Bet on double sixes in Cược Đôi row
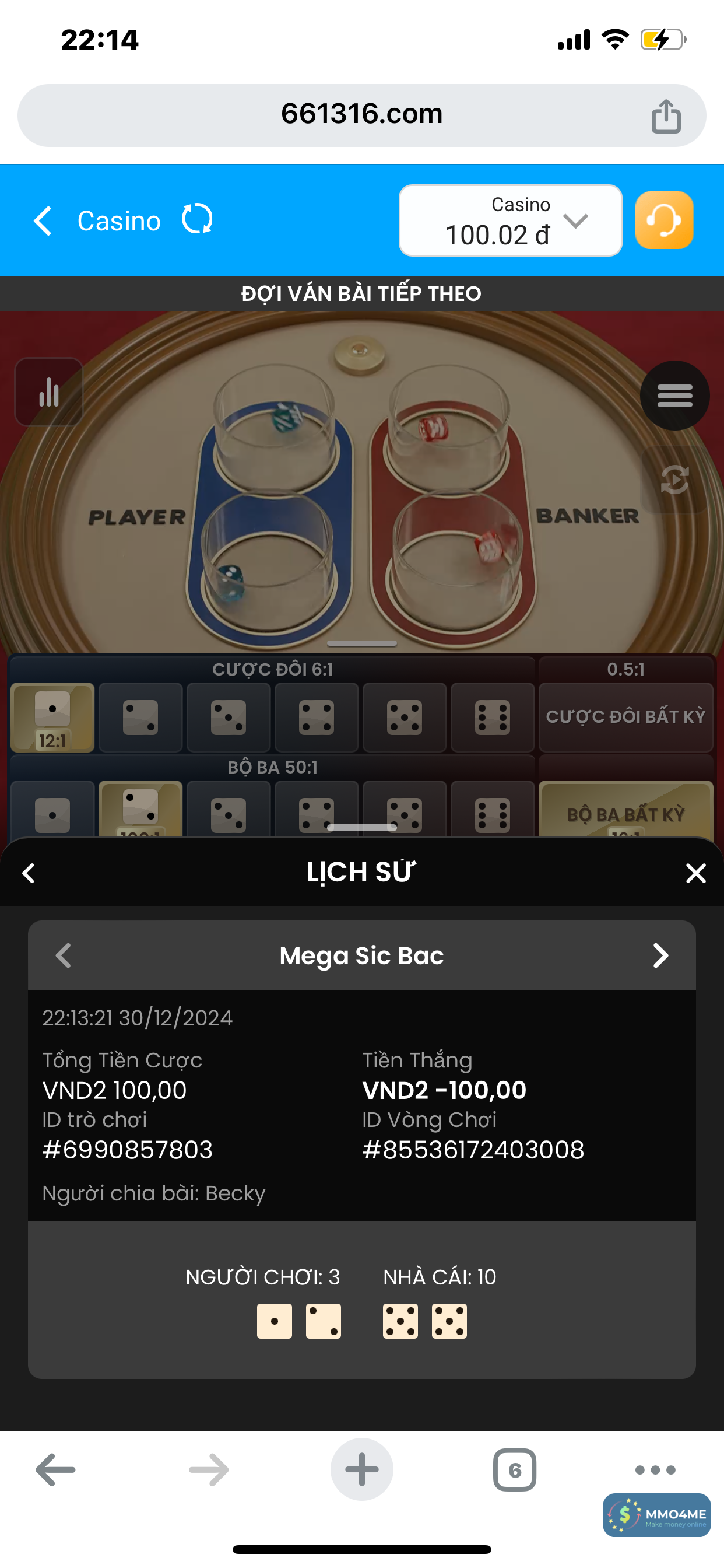Image resolution: width=724 pixels, height=1568 pixels. click(x=492, y=717)
